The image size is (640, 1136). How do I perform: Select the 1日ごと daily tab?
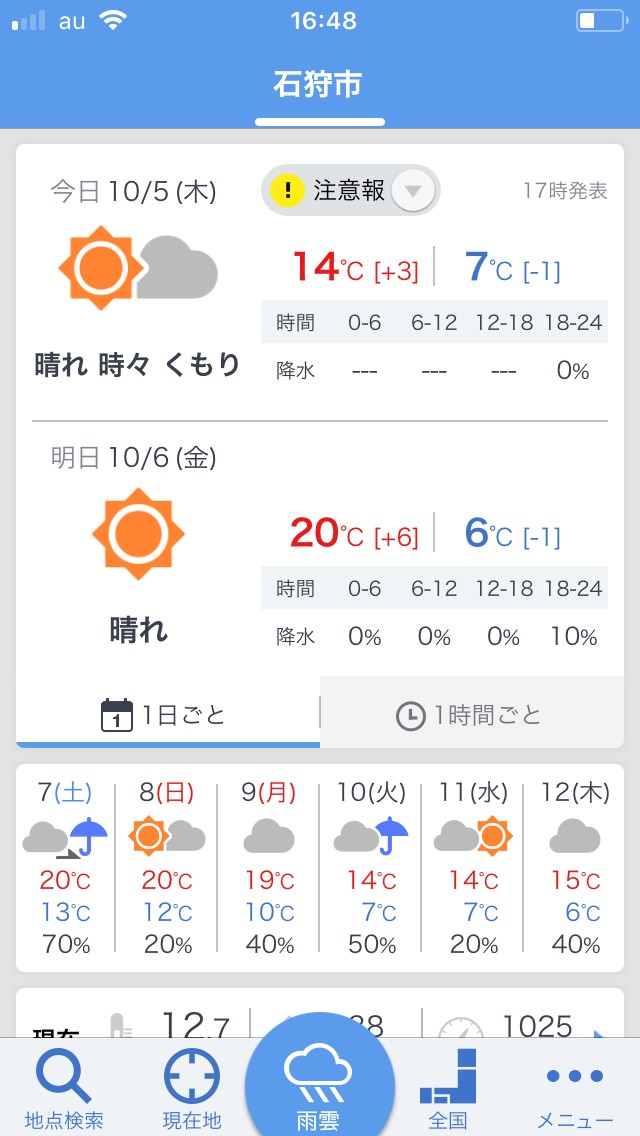tap(165, 715)
